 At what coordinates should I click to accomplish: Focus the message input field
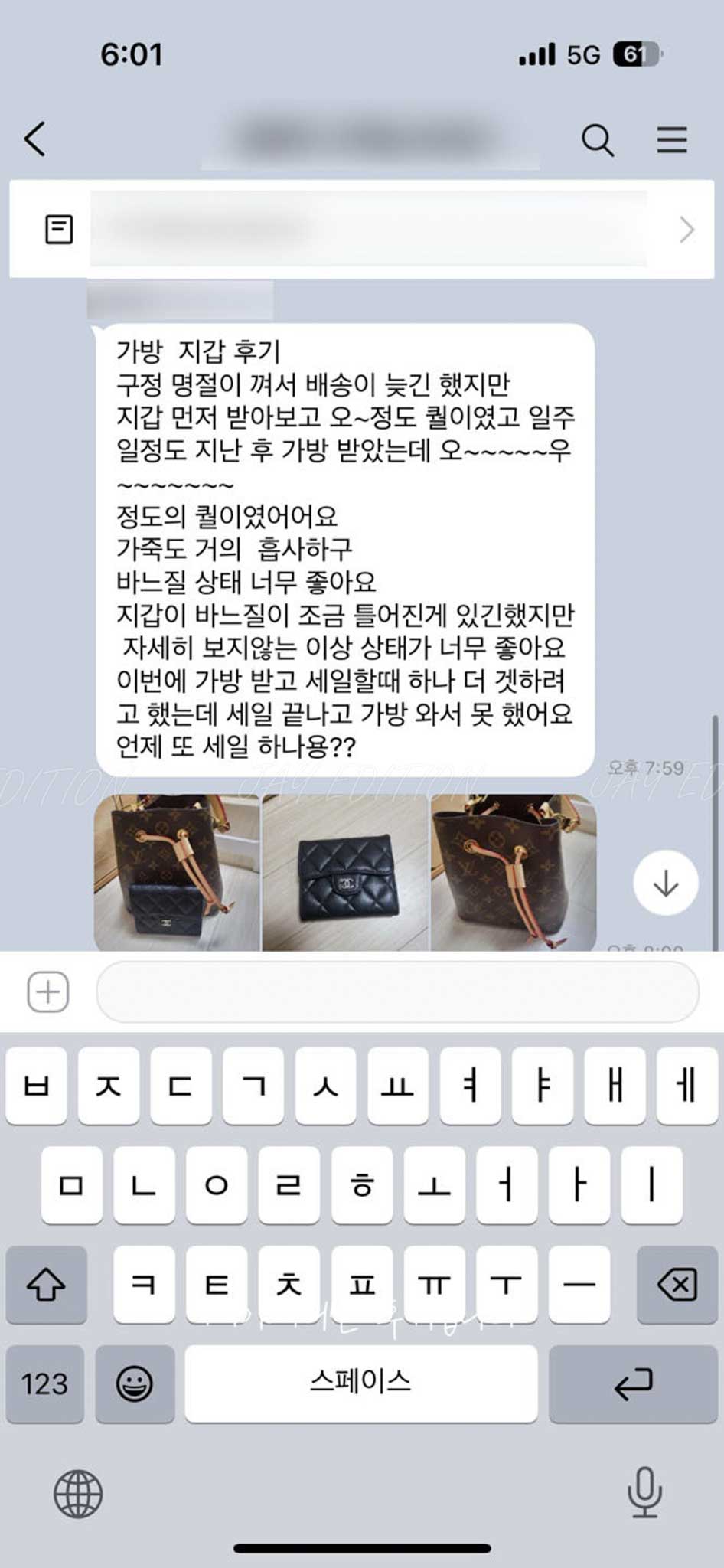[x=397, y=992]
